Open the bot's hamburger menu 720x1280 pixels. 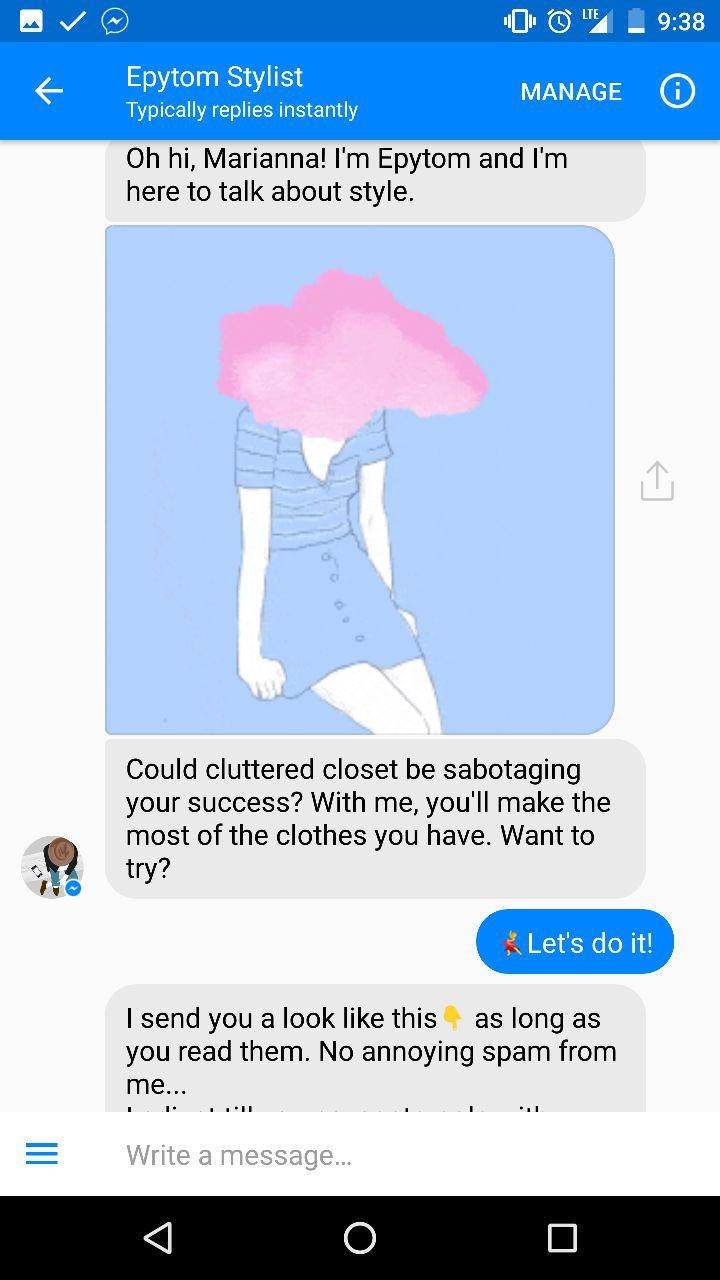[x=42, y=1154]
